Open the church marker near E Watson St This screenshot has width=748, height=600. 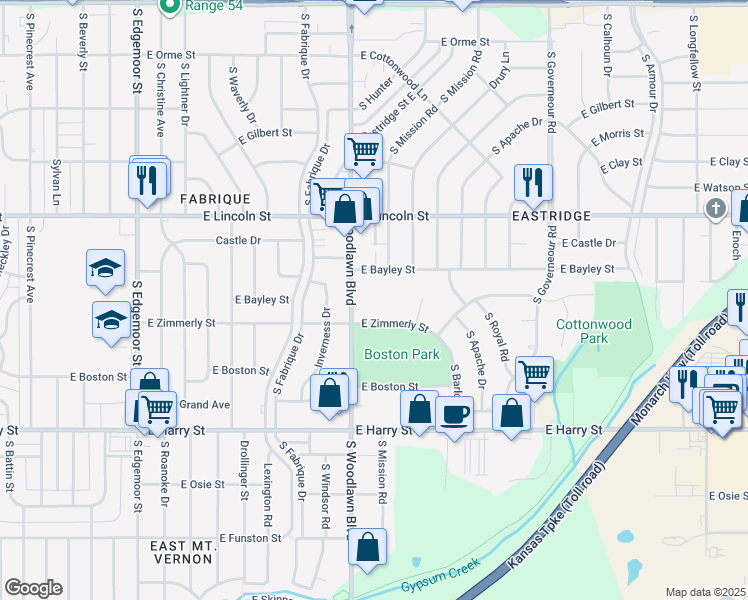point(715,209)
